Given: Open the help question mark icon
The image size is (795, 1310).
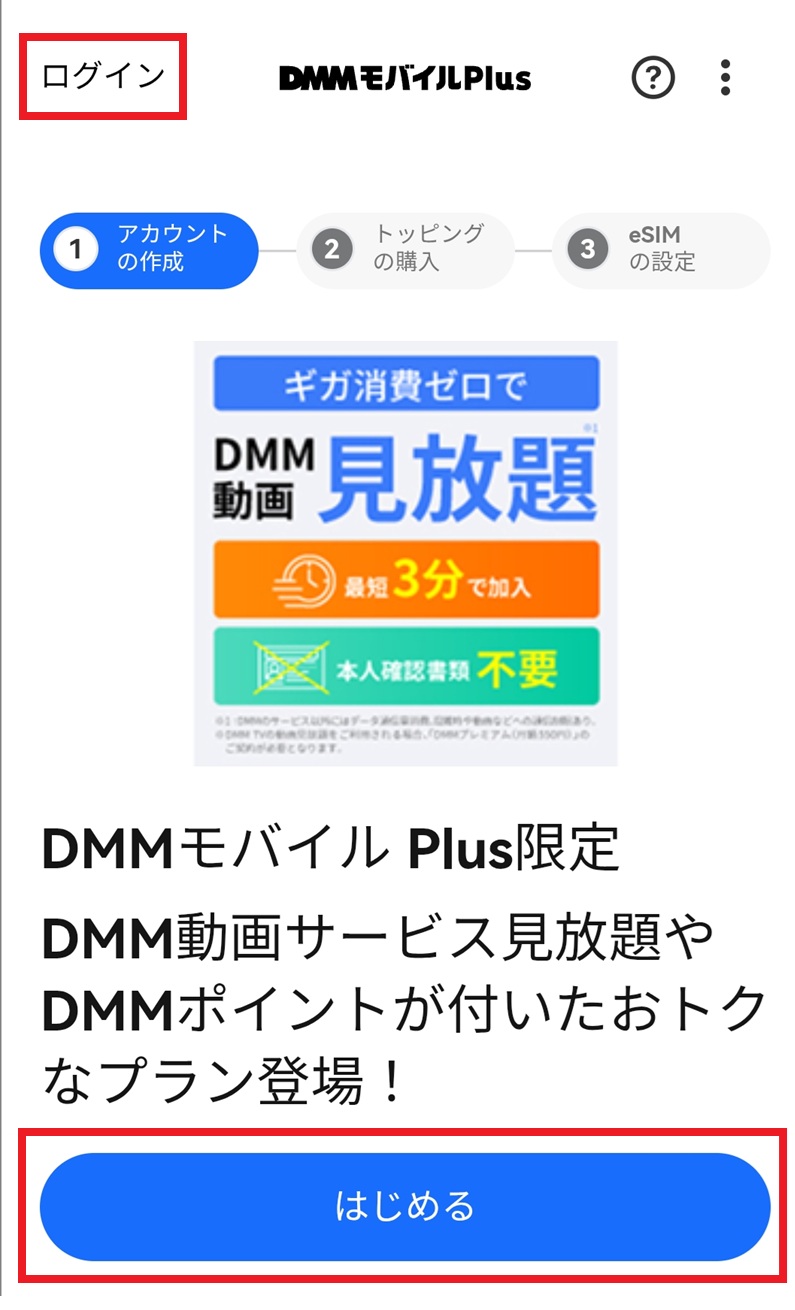Looking at the screenshot, I should (x=653, y=78).
